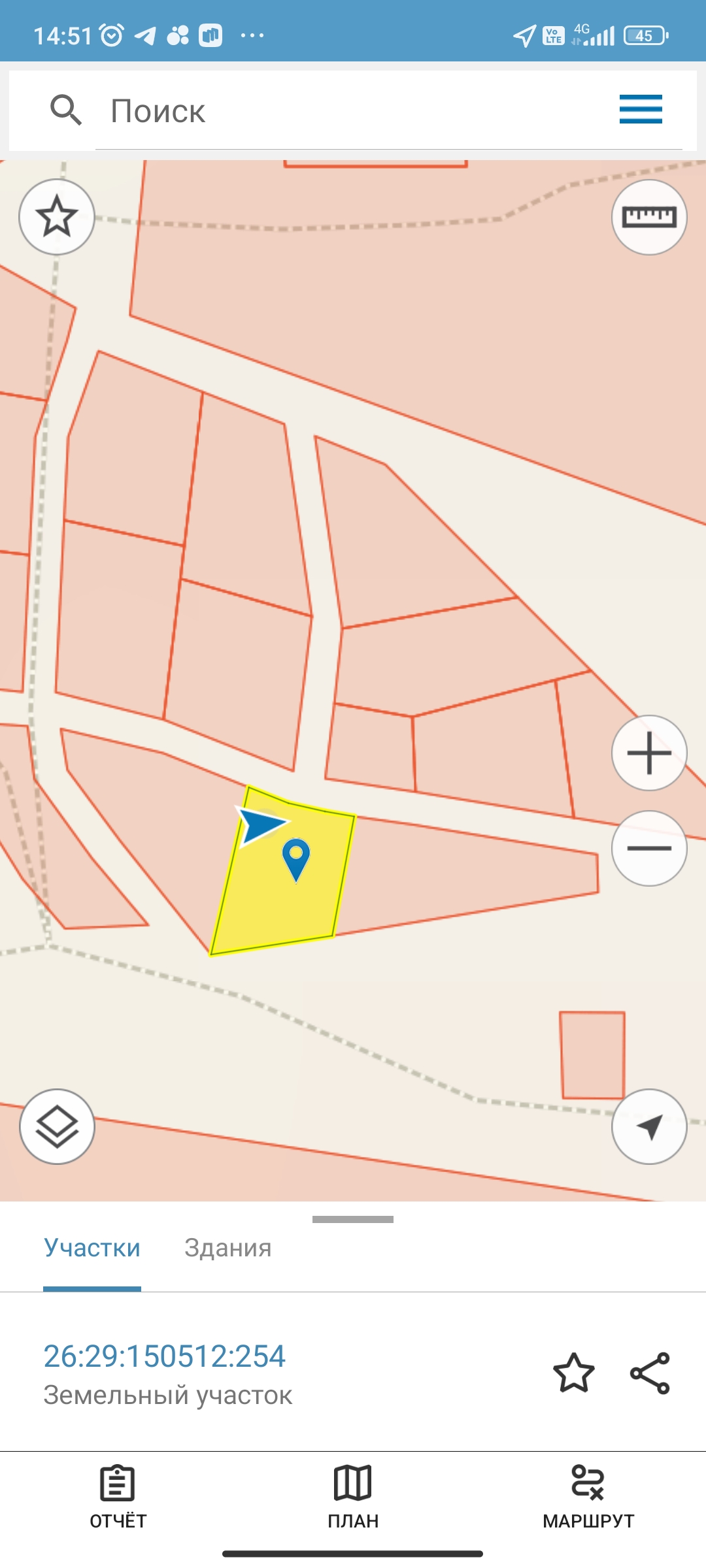The image size is (706, 1568).
Task: Open favorites star button on map
Action: pyautogui.click(x=57, y=217)
